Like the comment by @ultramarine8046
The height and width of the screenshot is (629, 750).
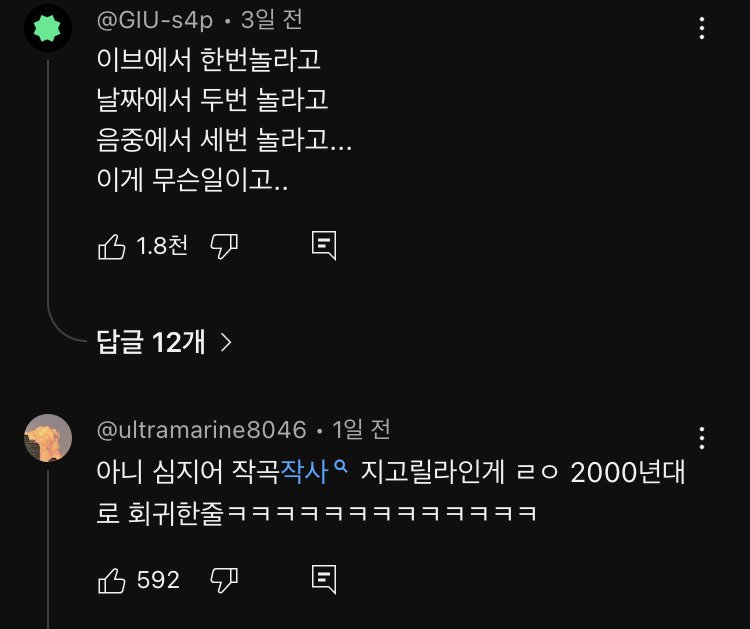pyautogui.click(x=112, y=579)
